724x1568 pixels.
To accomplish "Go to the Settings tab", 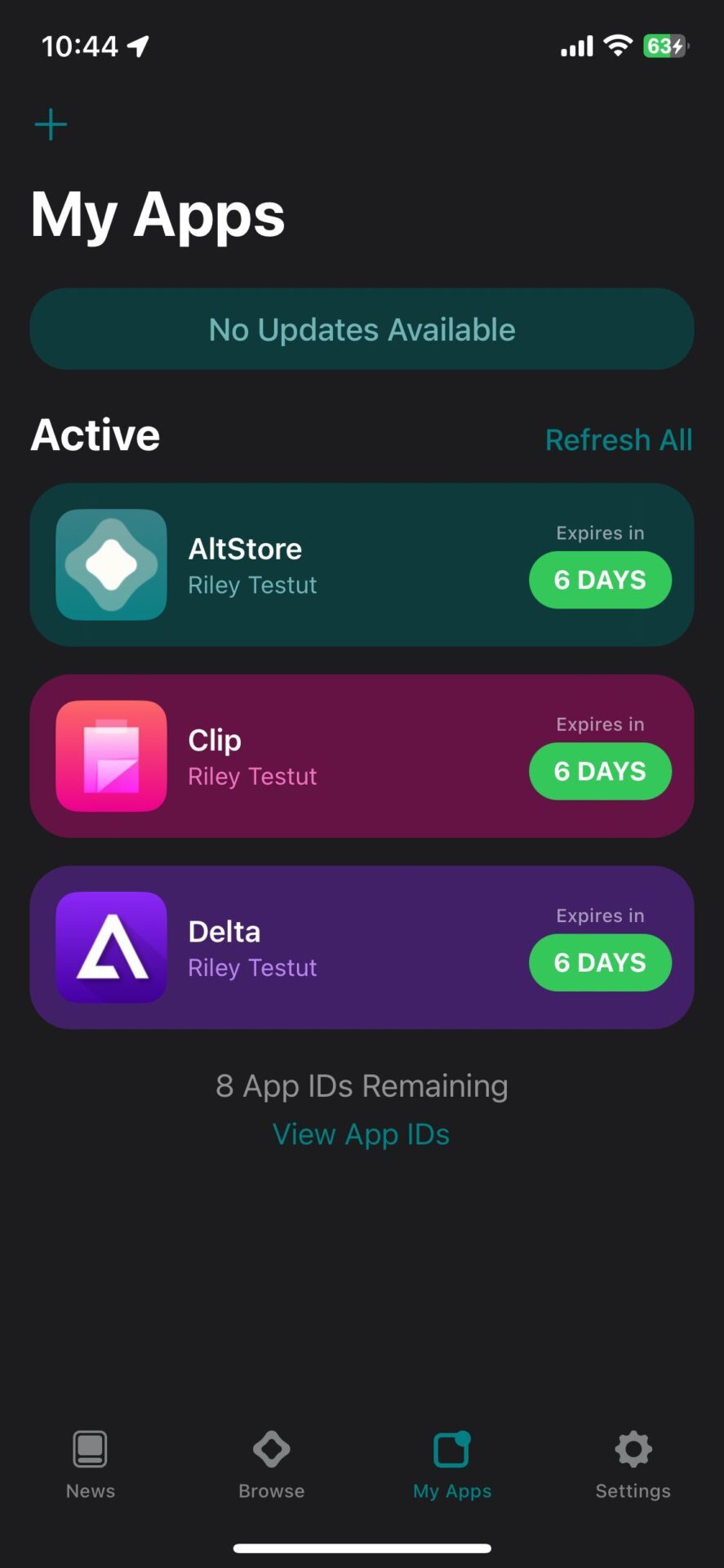I will [x=633, y=1465].
